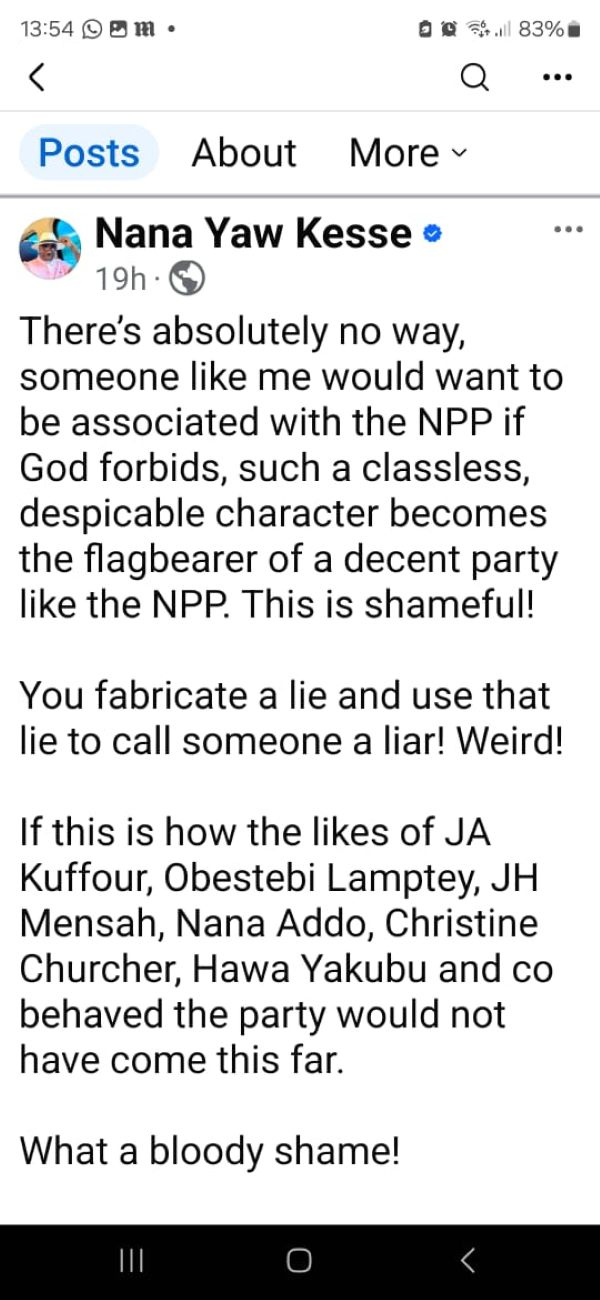Open Nana Yaw Kesse's profile picture

tap(50, 249)
